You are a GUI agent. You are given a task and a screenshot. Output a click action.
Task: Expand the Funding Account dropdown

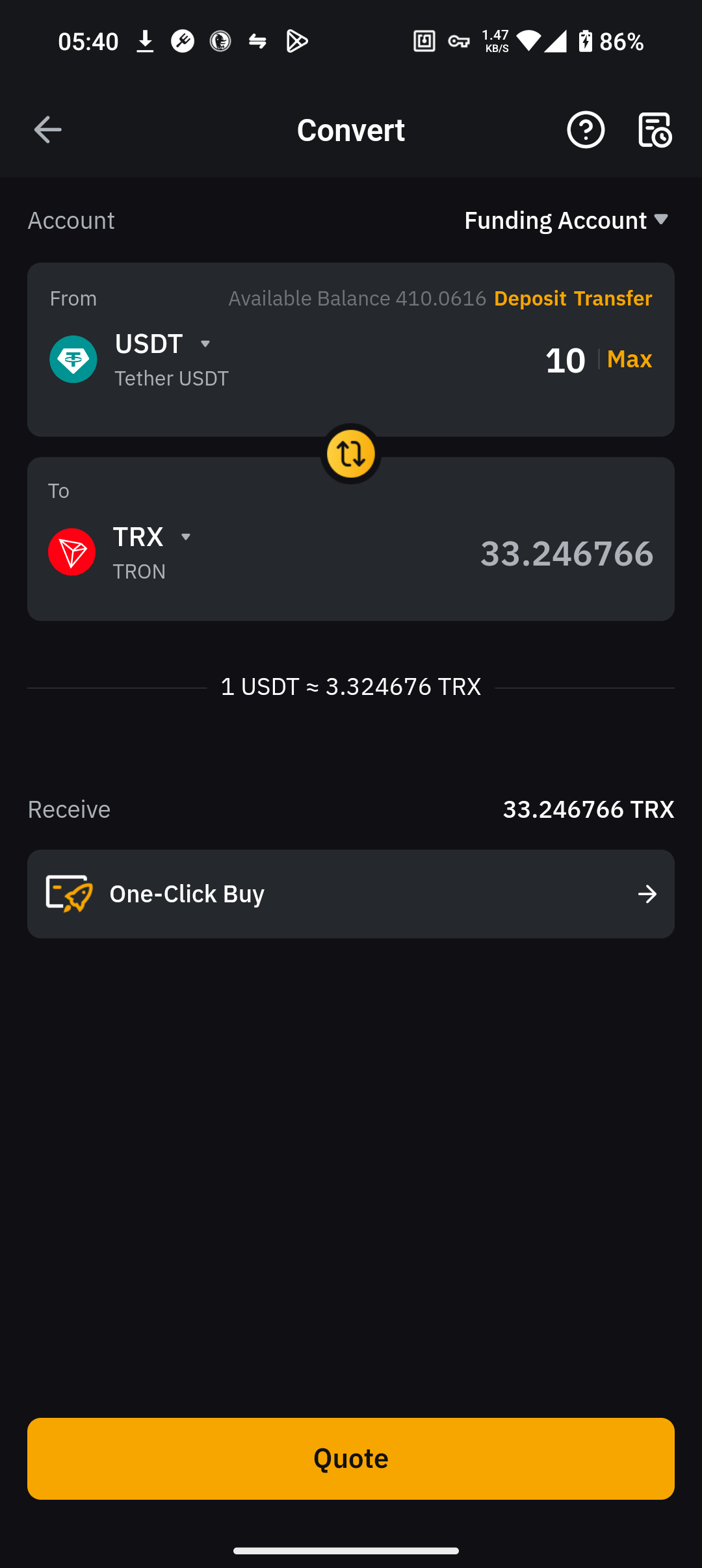(x=566, y=220)
